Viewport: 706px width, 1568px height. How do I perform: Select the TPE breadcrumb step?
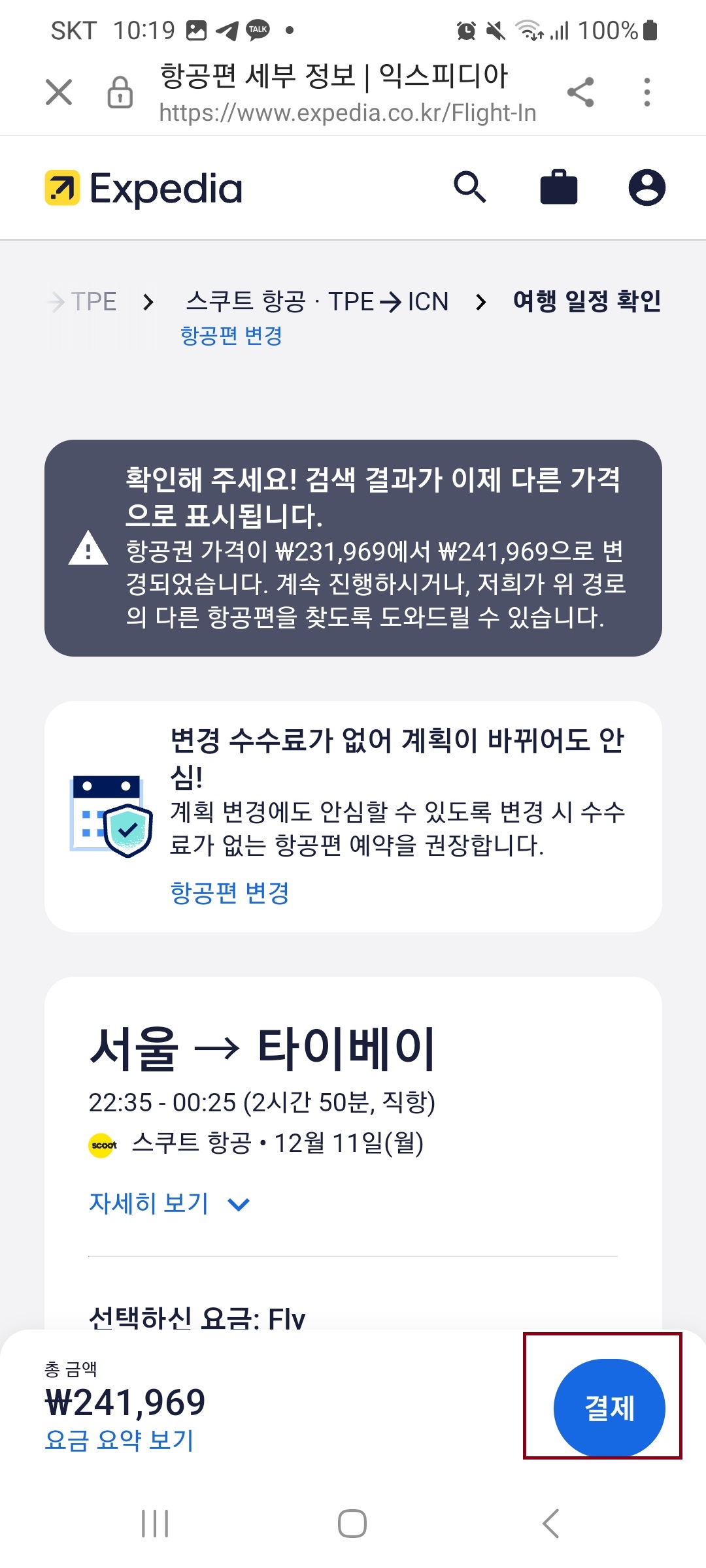tap(91, 301)
